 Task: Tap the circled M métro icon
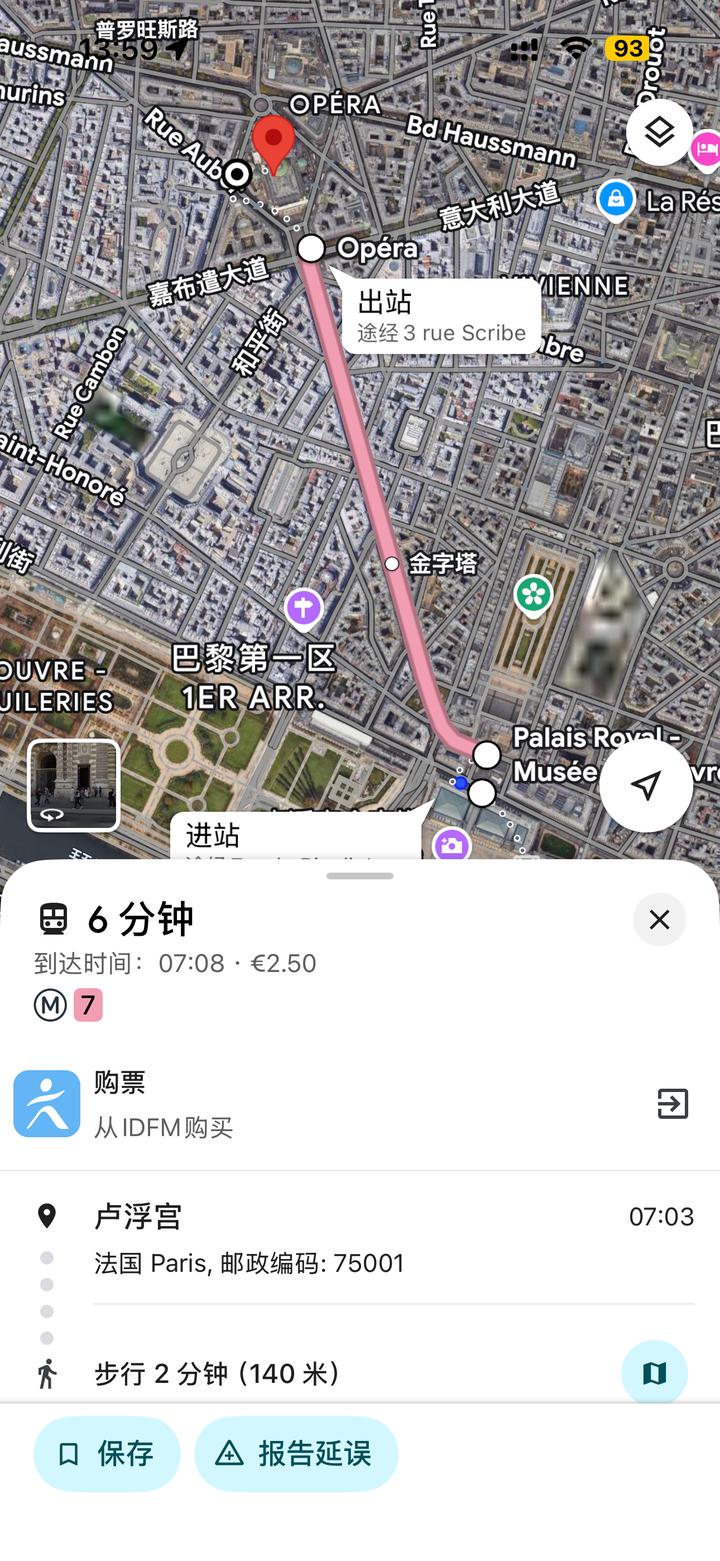pos(50,1004)
